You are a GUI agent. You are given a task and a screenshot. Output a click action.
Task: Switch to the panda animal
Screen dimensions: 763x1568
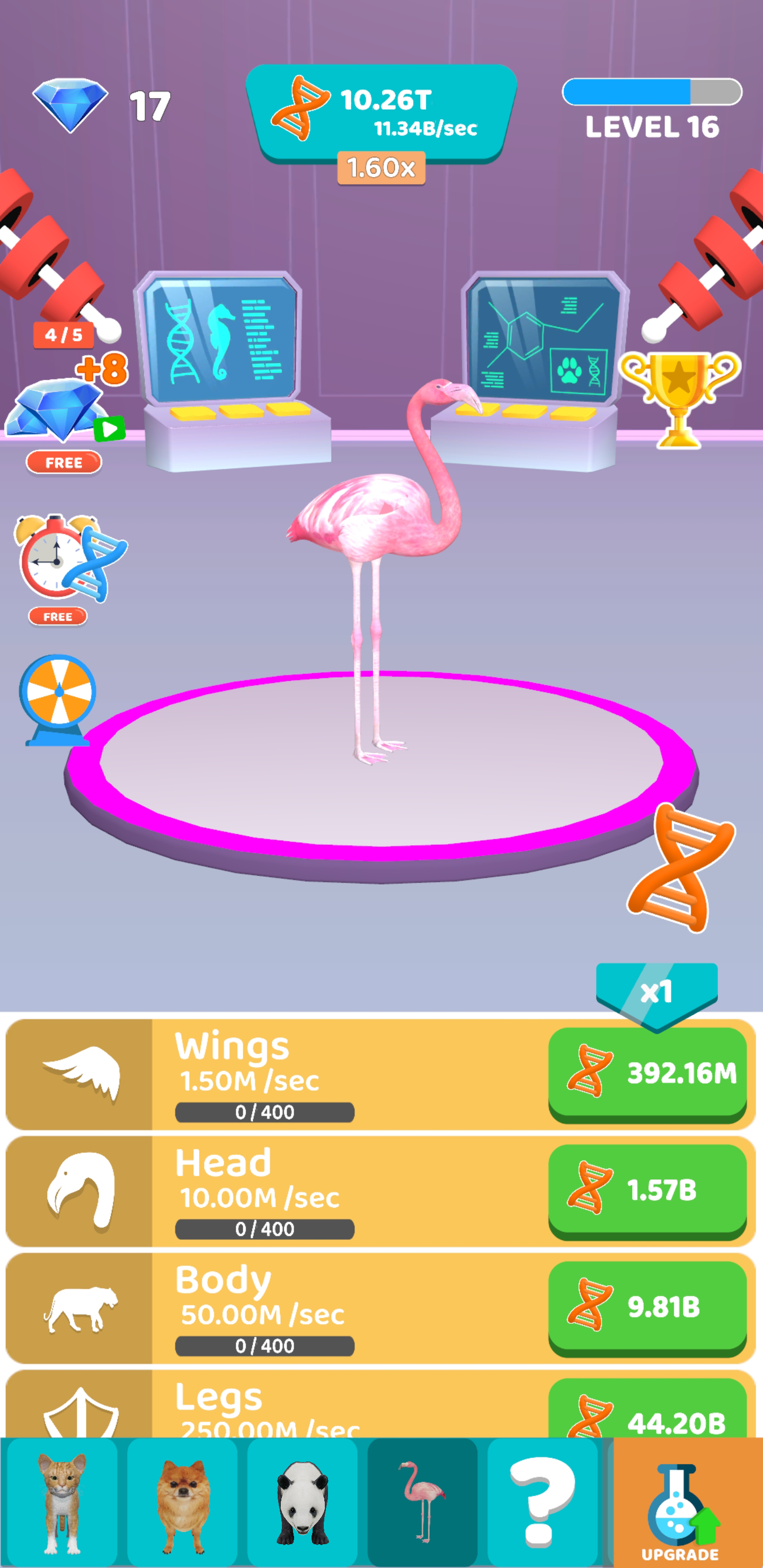coord(302,1502)
